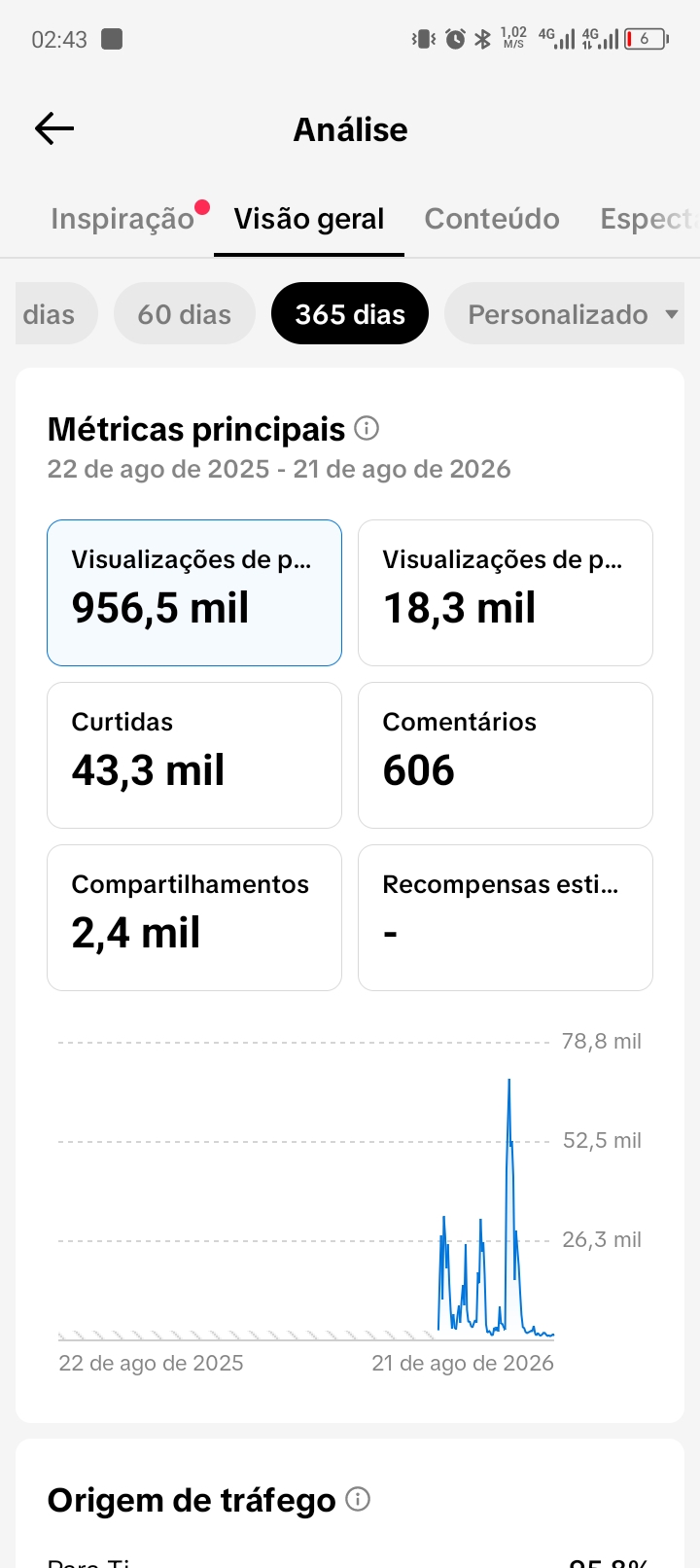Open the Conteúdo tab
Viewport: 700px width, 1568px height.
(492, 219)
